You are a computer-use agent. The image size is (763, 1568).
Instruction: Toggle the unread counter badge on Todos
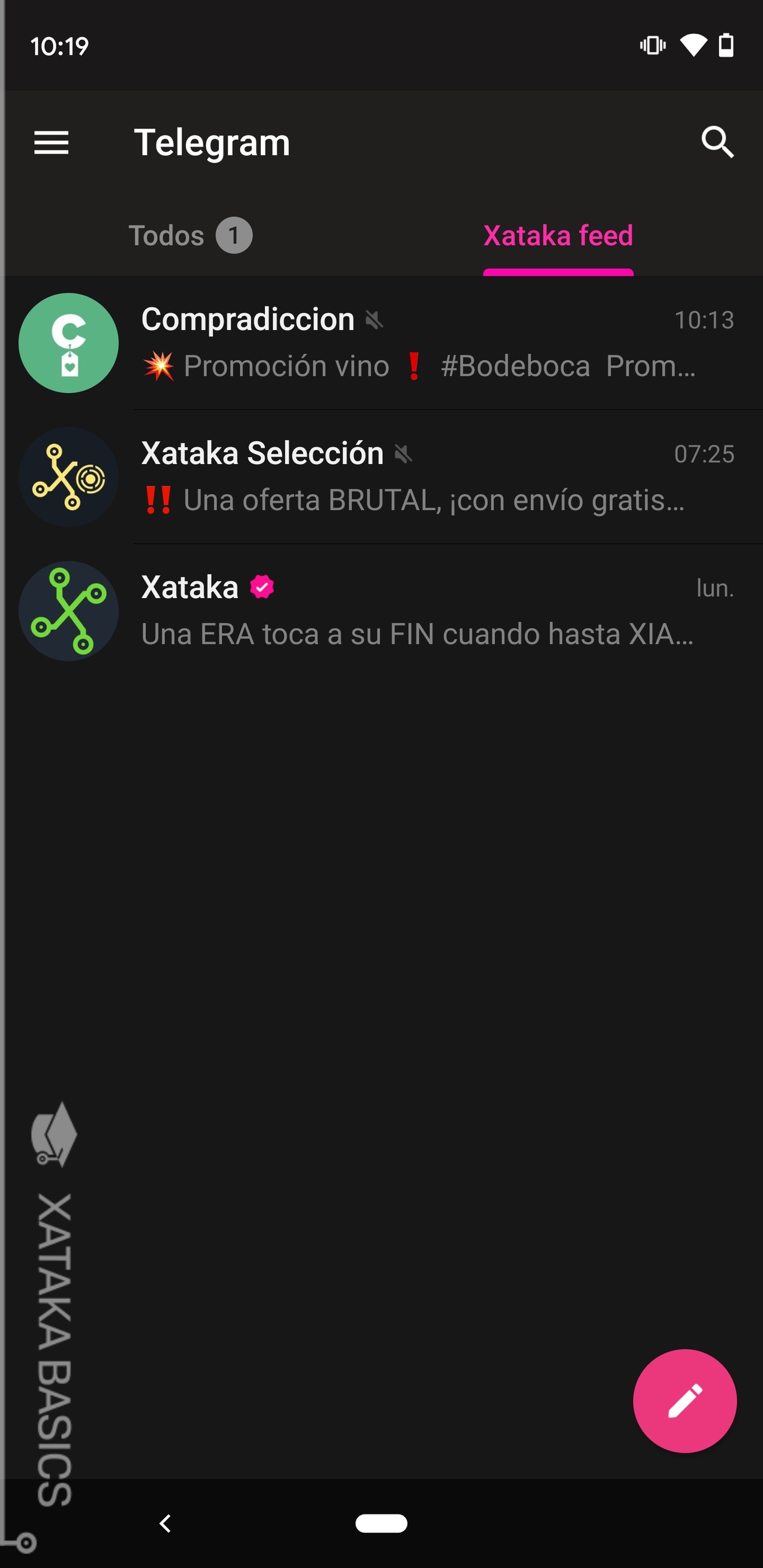click(235, 236)
